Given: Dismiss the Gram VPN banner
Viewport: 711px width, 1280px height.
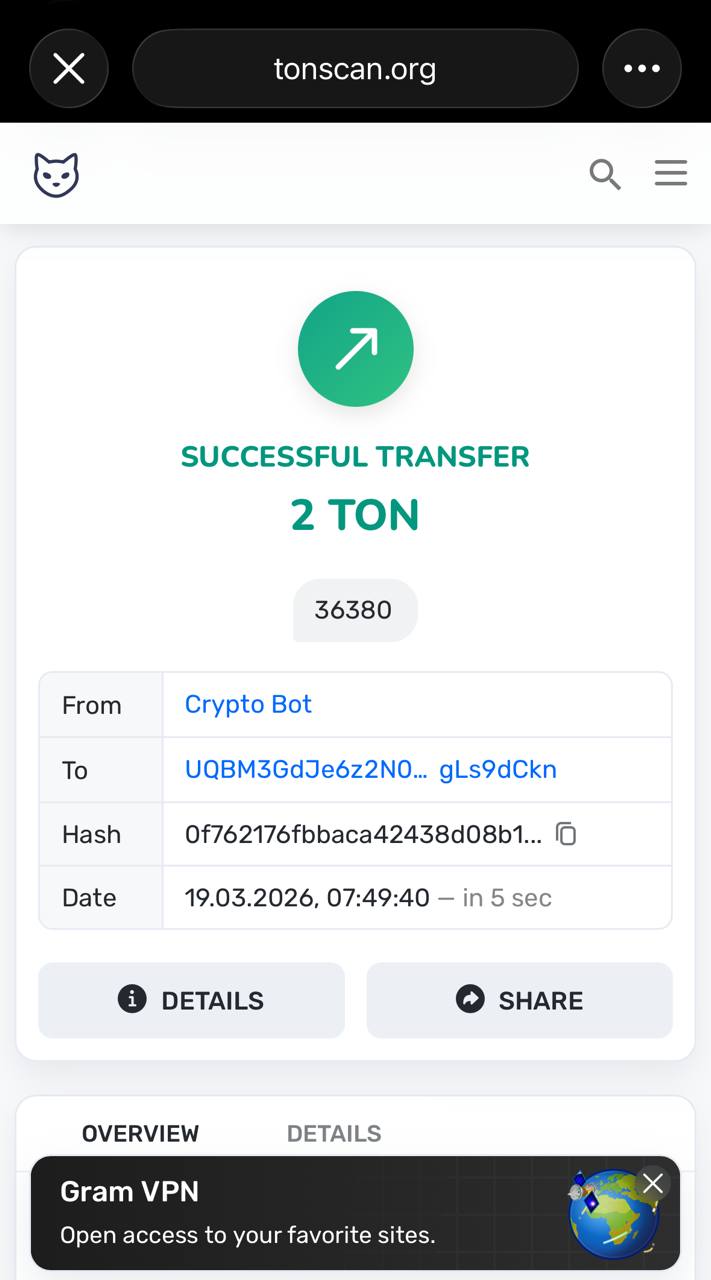Looking at the screenshot, I should pos(653,1184).
